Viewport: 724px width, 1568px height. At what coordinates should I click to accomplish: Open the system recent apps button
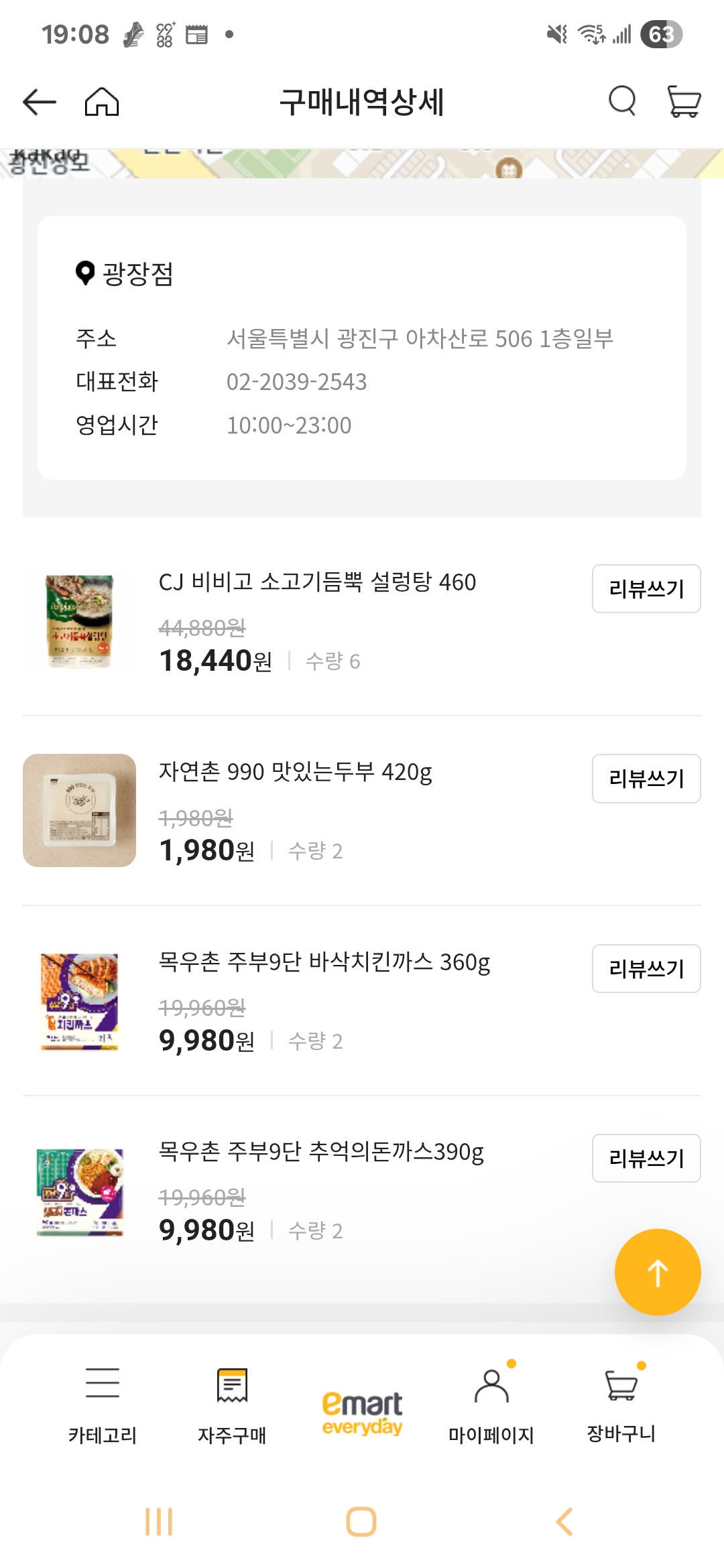click(159, 1522)
